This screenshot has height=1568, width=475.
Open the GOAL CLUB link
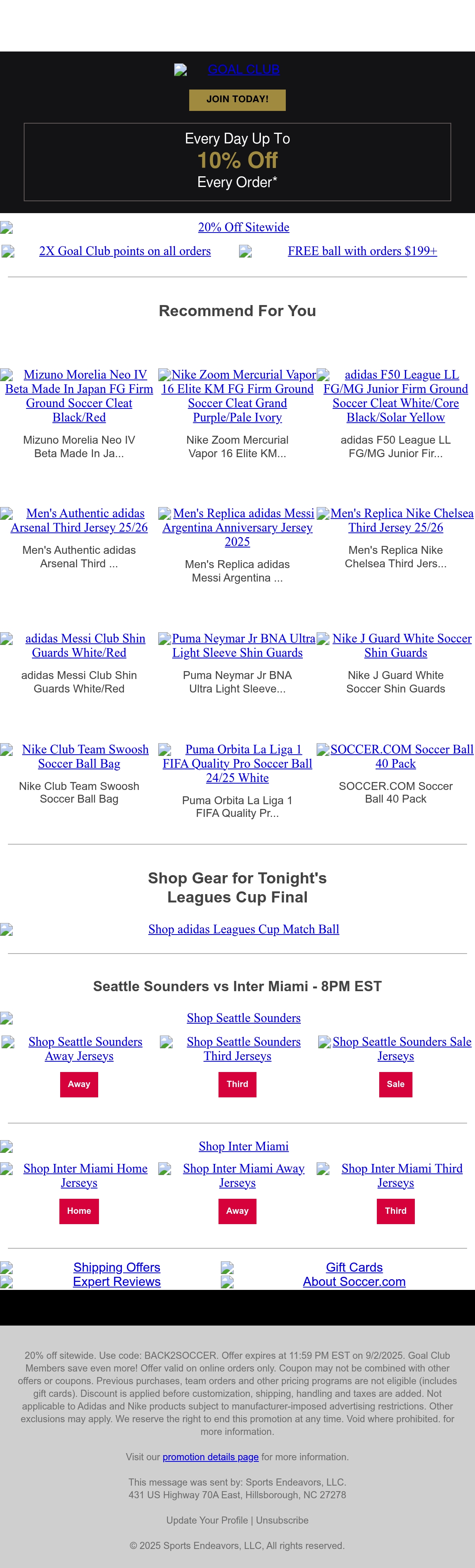point(243,69)
